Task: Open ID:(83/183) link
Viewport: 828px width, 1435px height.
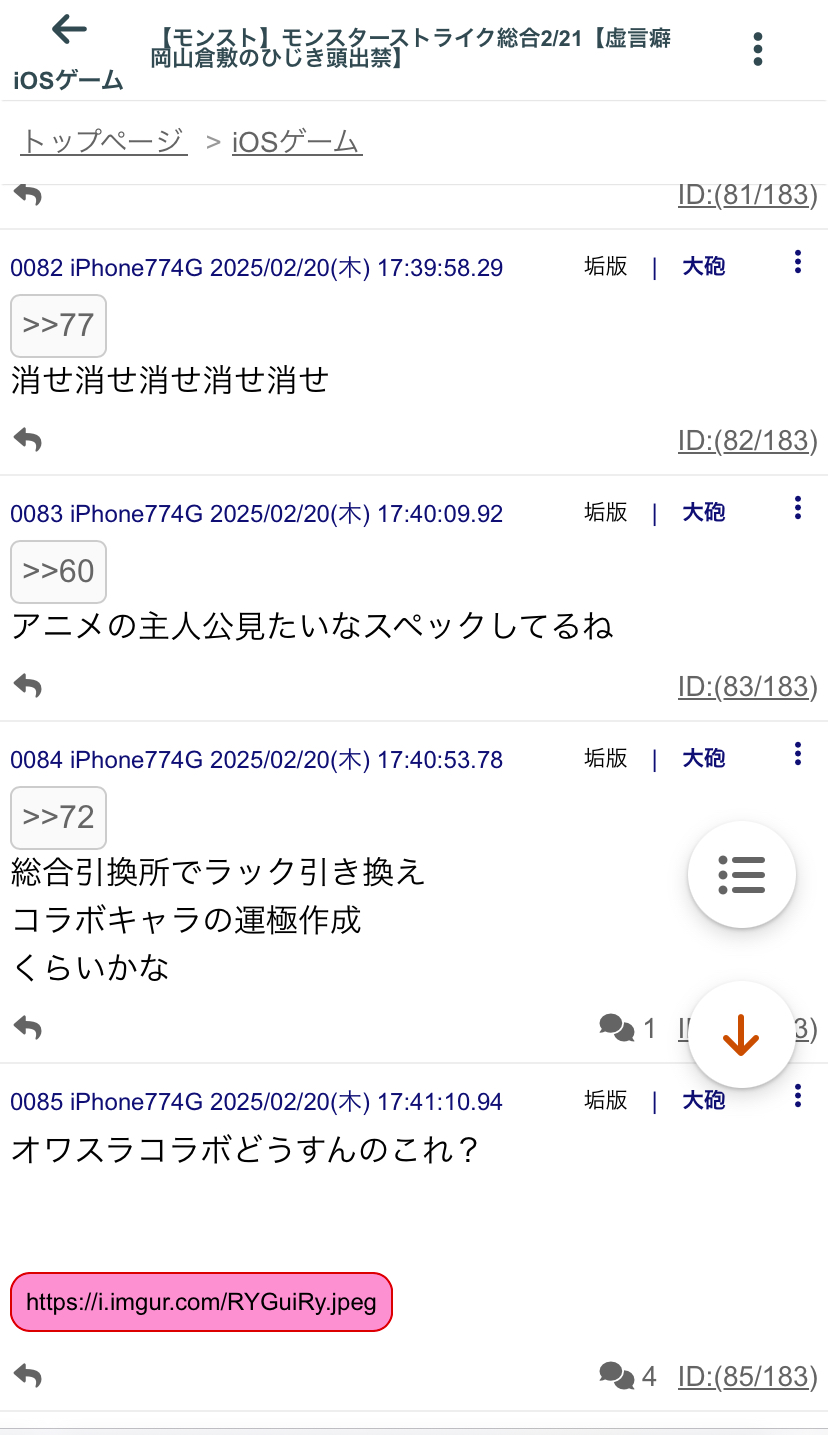Action: tap(747, 686)
